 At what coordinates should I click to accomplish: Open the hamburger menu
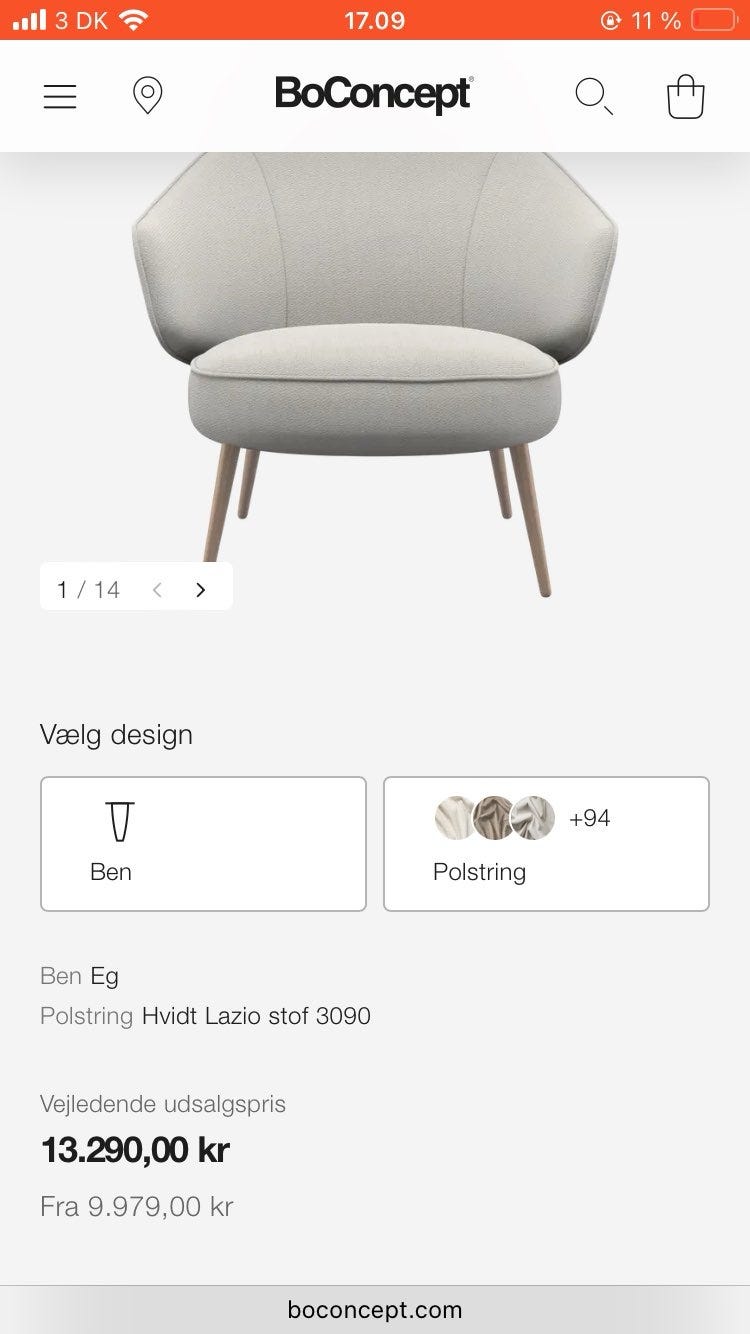pos(60,96)
